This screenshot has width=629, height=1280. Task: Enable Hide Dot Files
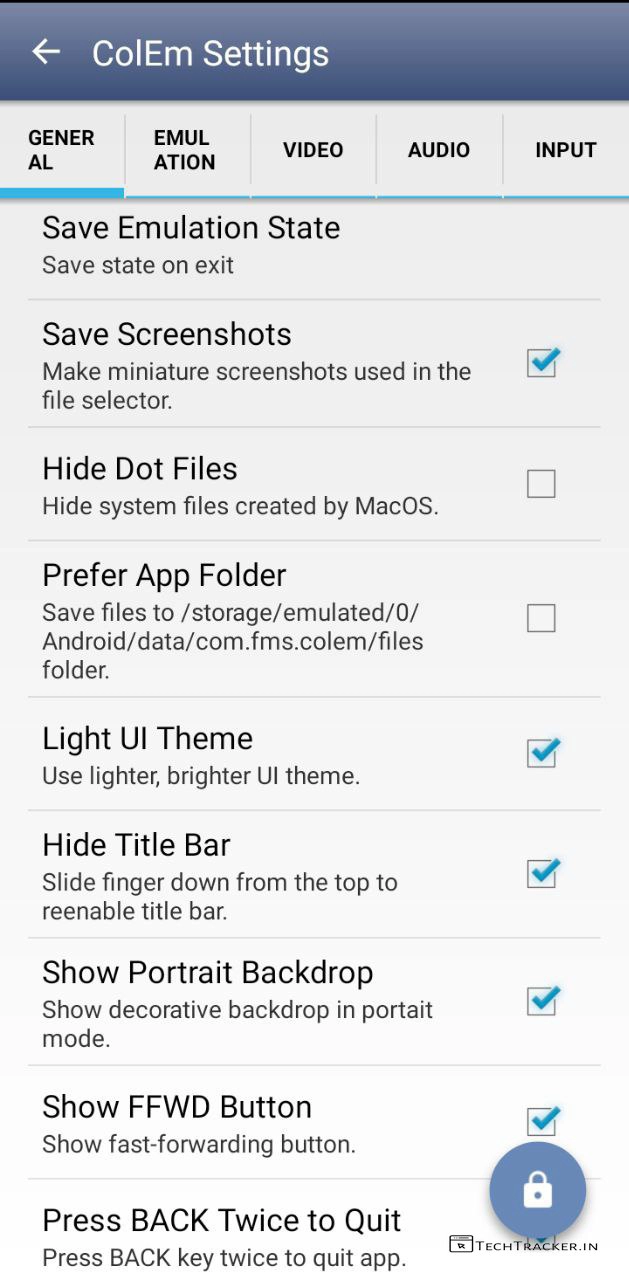541,484
